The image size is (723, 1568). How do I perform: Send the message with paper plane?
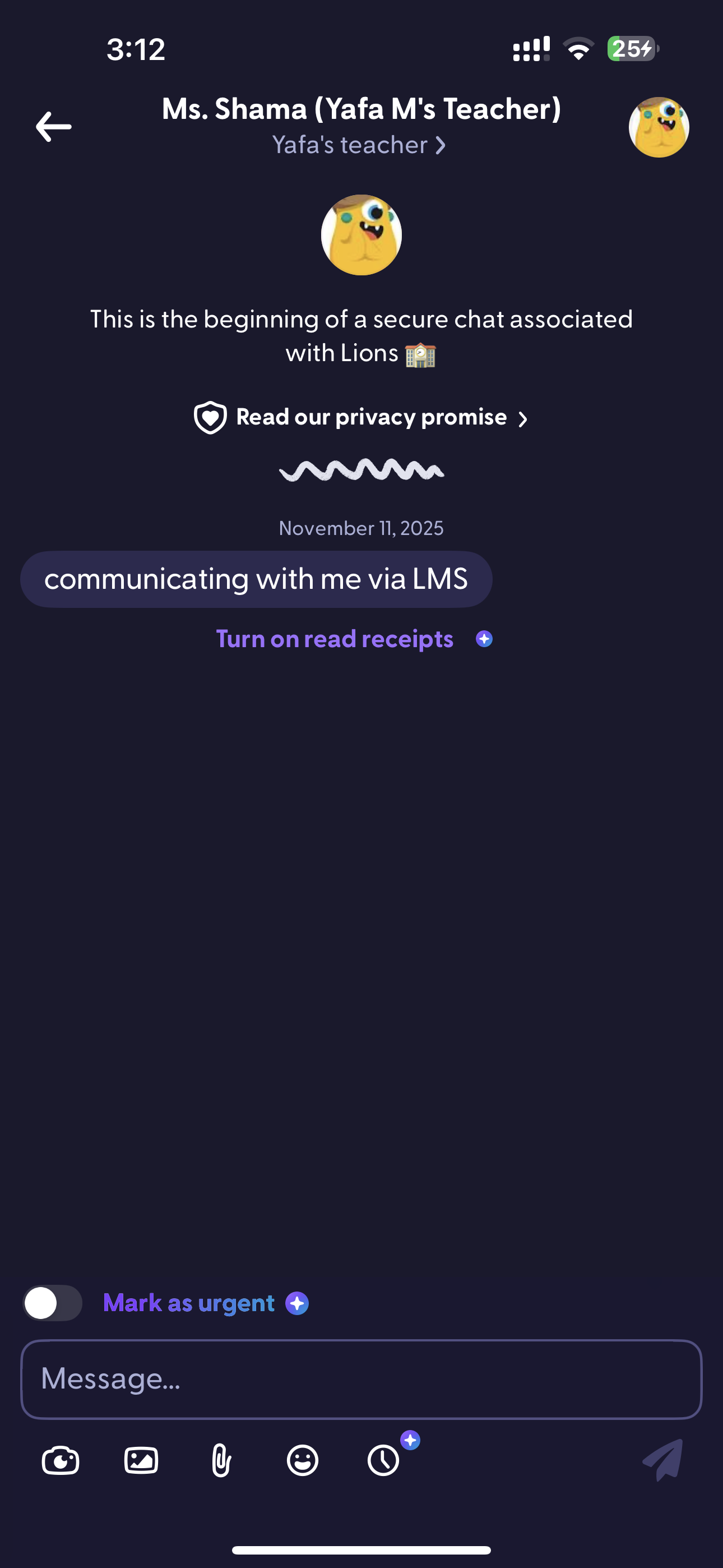pyautogui.click(x=662, y=1460)
